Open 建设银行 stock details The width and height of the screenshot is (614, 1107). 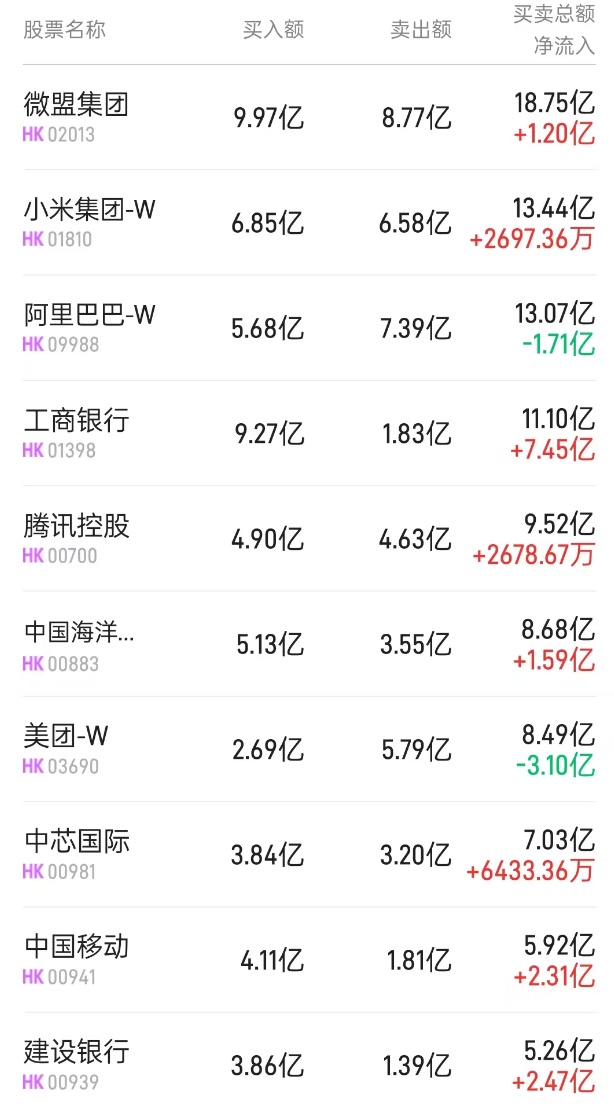coord(76,1053)
